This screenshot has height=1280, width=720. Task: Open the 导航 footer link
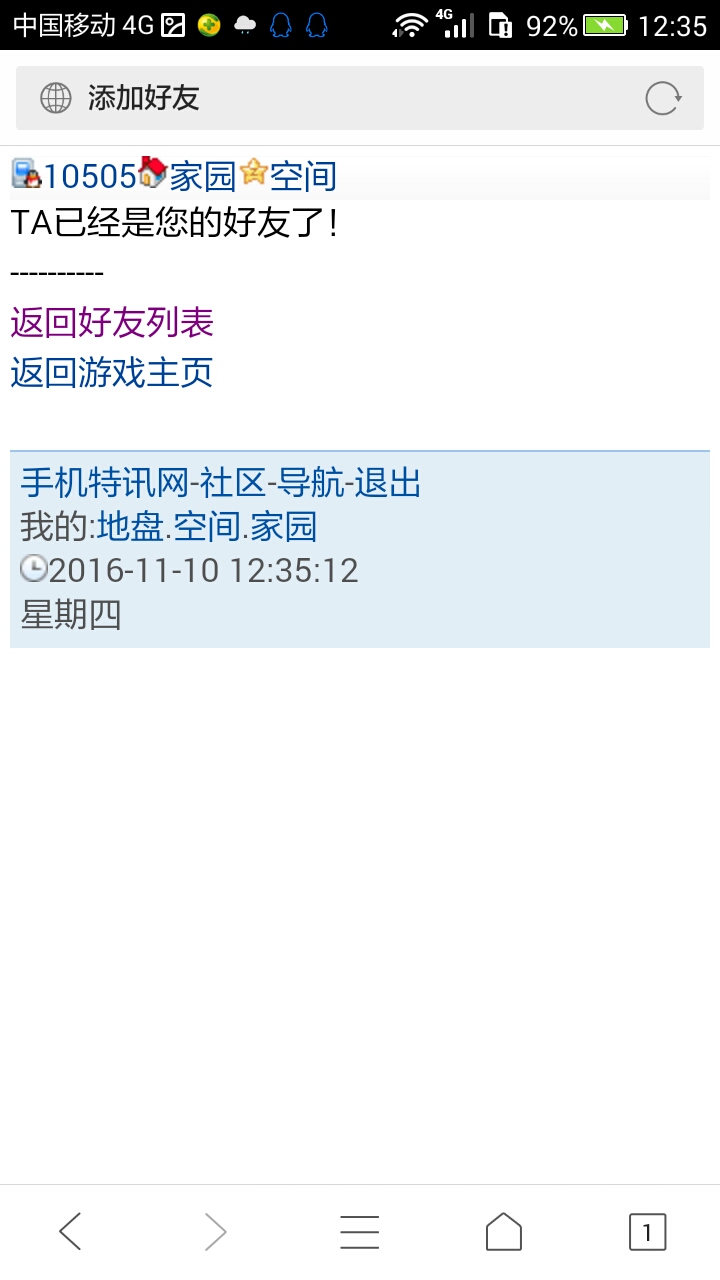coord(310,483)
